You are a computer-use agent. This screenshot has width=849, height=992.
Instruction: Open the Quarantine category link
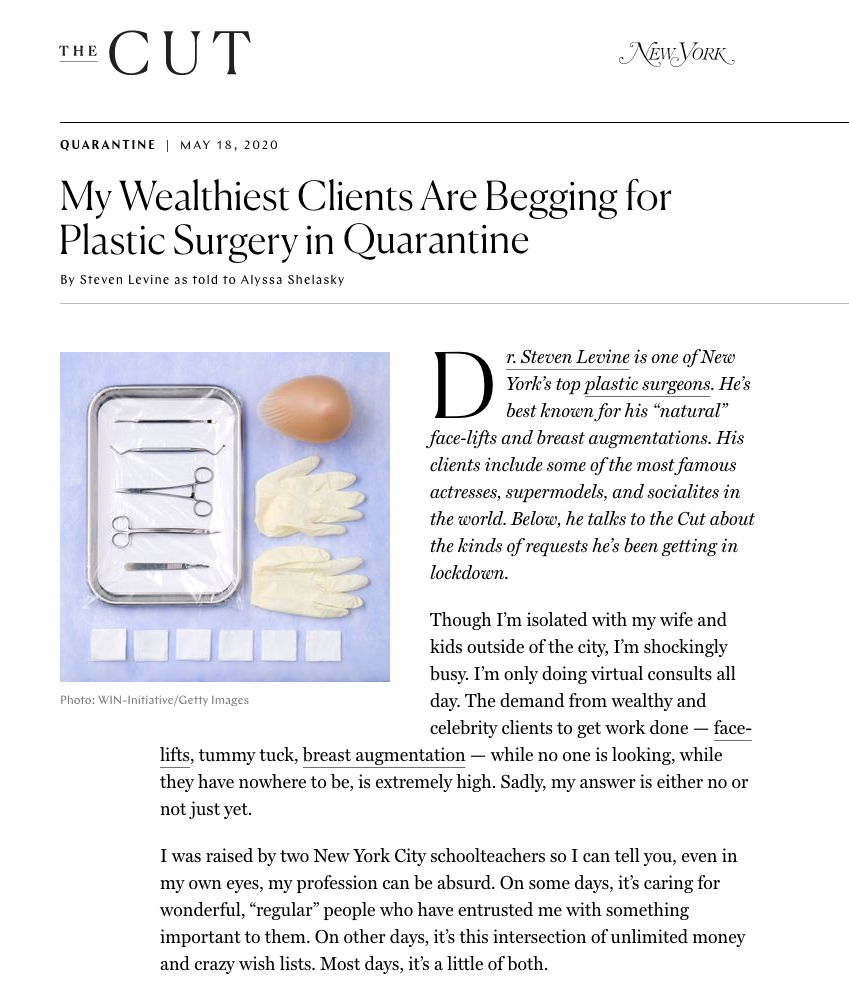tap(108, 145)
